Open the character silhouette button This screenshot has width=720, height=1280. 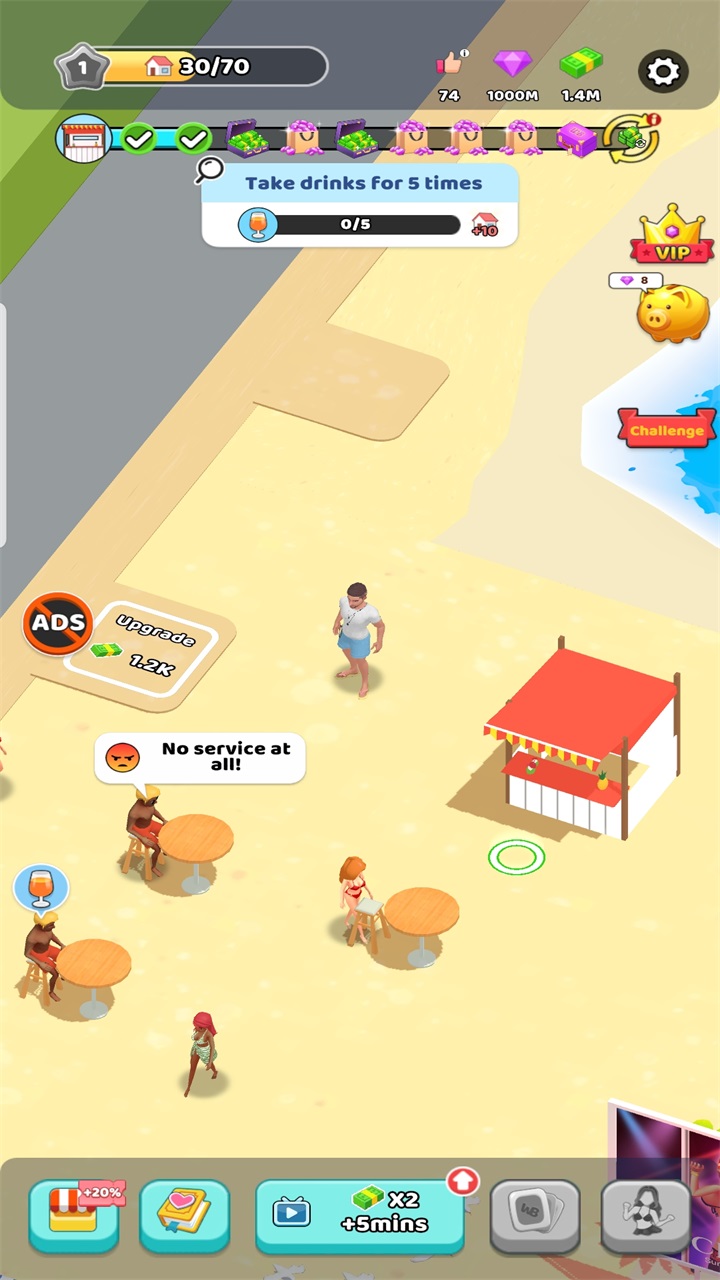[645, 1215]
